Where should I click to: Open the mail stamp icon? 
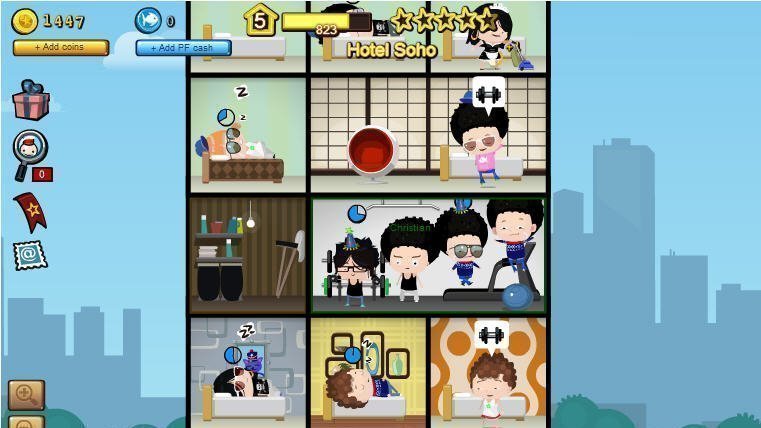click(30, 254)
